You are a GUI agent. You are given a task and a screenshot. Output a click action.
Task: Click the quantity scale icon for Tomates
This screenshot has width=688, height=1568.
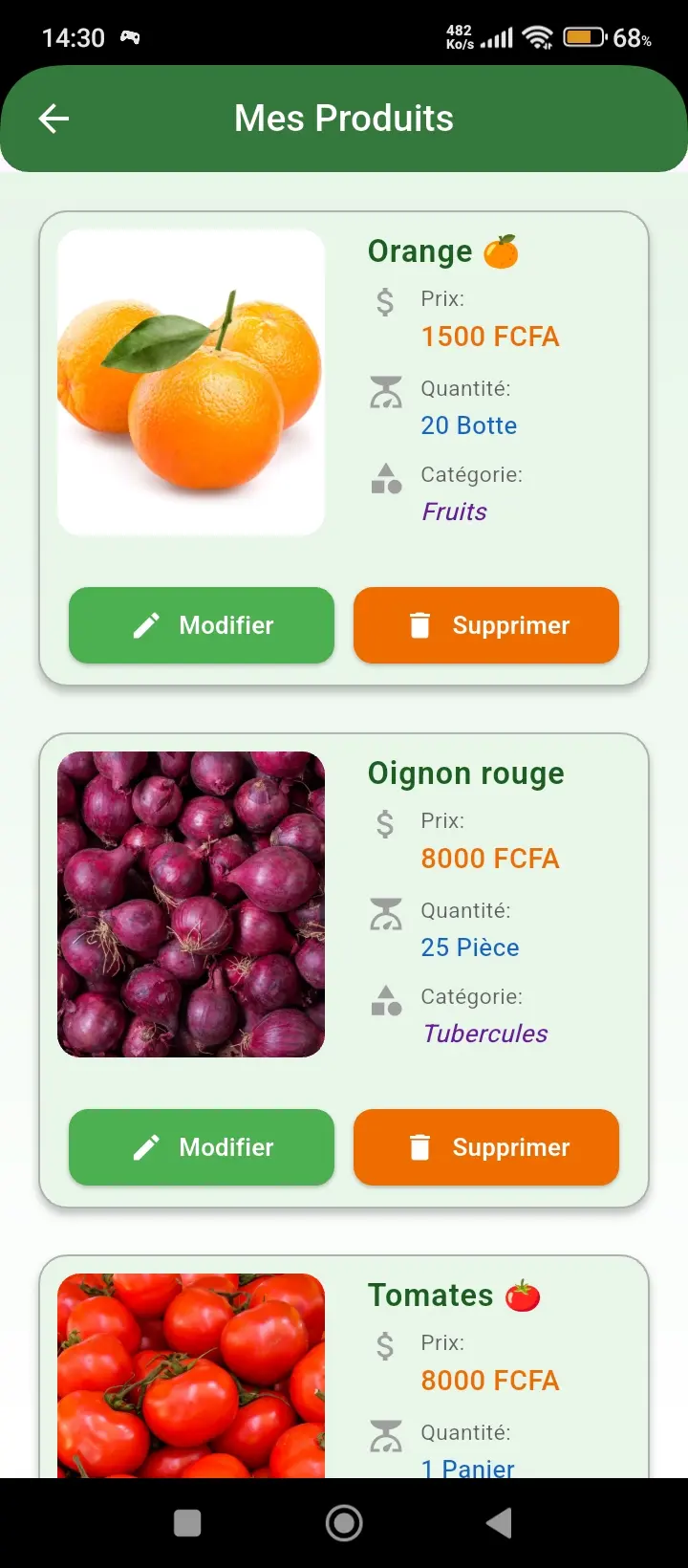(x=385, y=1436)
